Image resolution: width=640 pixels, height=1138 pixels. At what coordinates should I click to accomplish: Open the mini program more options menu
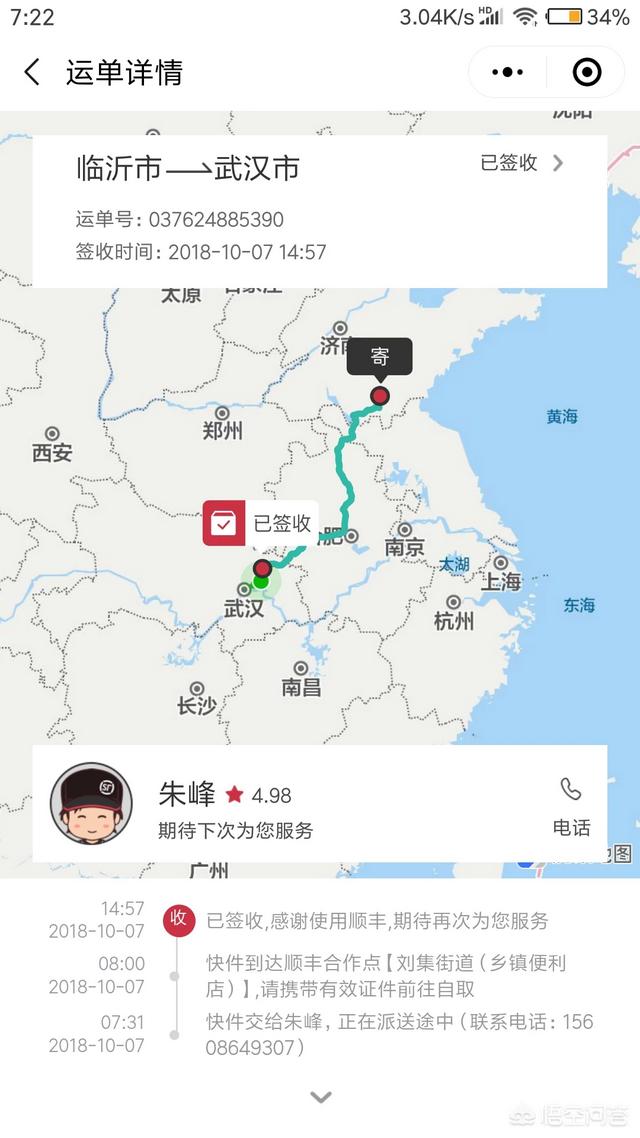pyautogui.click(x=508, y=72)
